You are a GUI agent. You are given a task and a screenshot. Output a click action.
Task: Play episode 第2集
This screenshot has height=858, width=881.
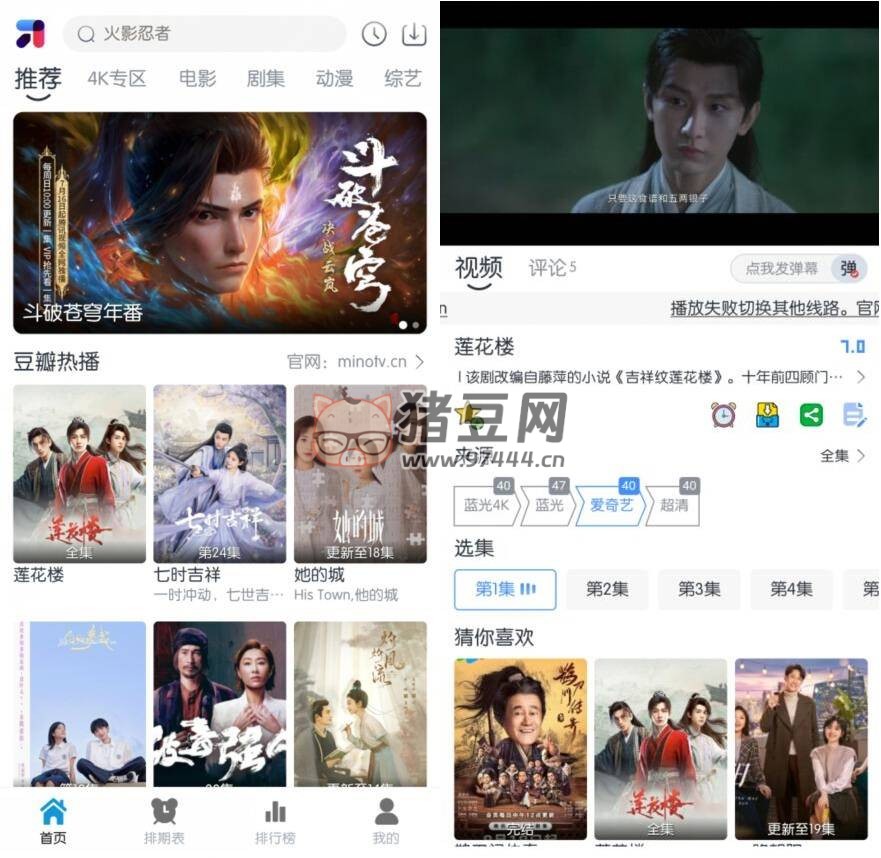pos(607,589)
